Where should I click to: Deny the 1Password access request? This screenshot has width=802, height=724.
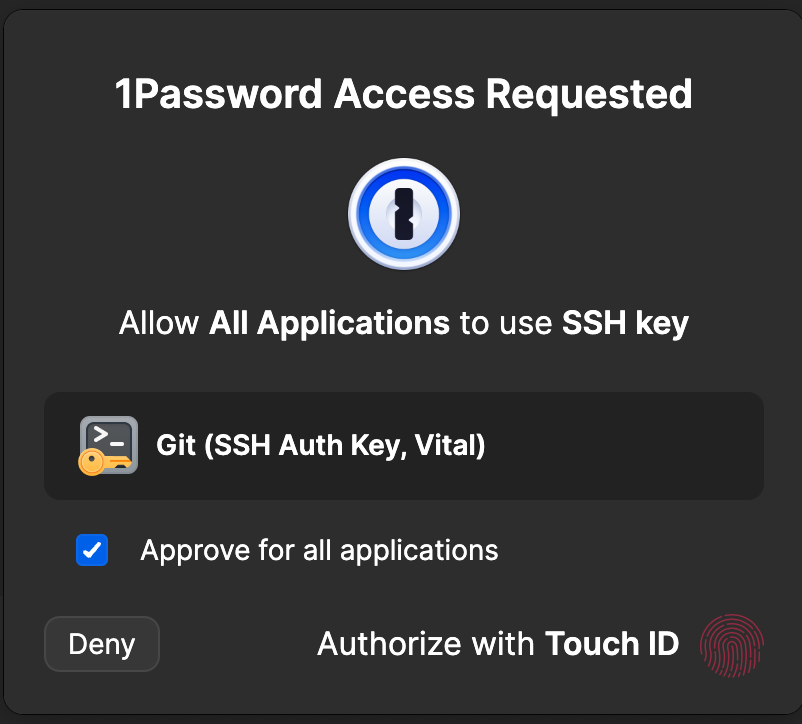click(101, 644)
